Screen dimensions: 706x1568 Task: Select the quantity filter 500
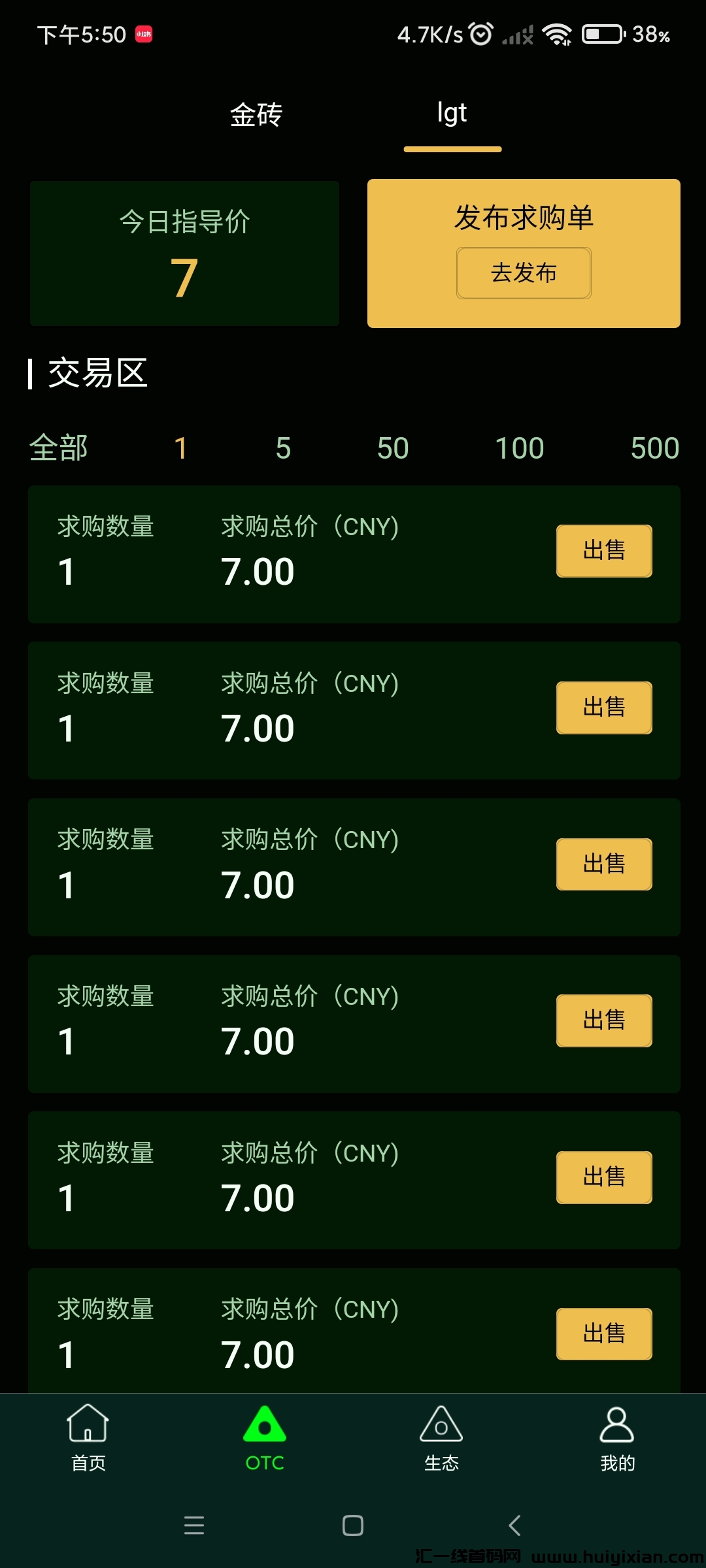click(654, 448)
